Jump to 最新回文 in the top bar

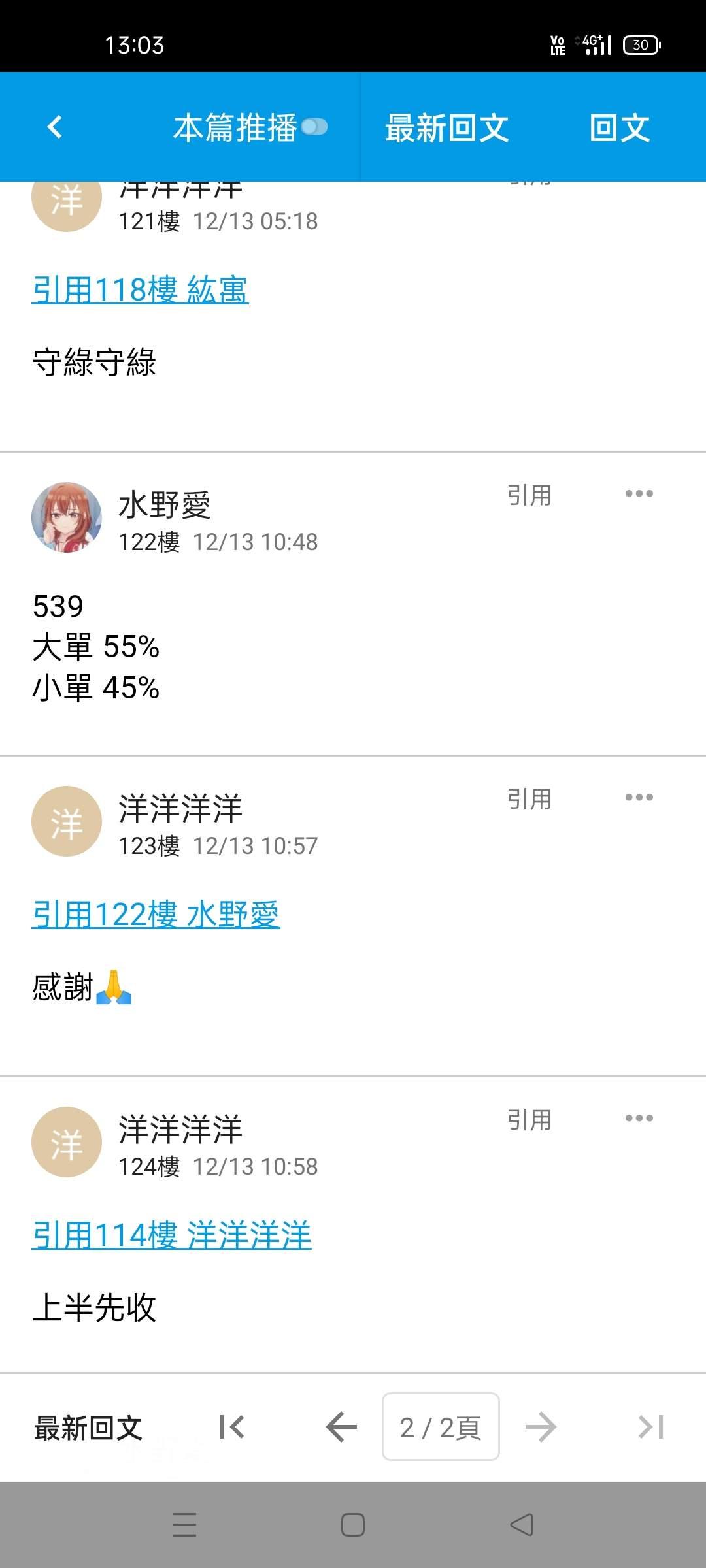(x=447, y=127)
